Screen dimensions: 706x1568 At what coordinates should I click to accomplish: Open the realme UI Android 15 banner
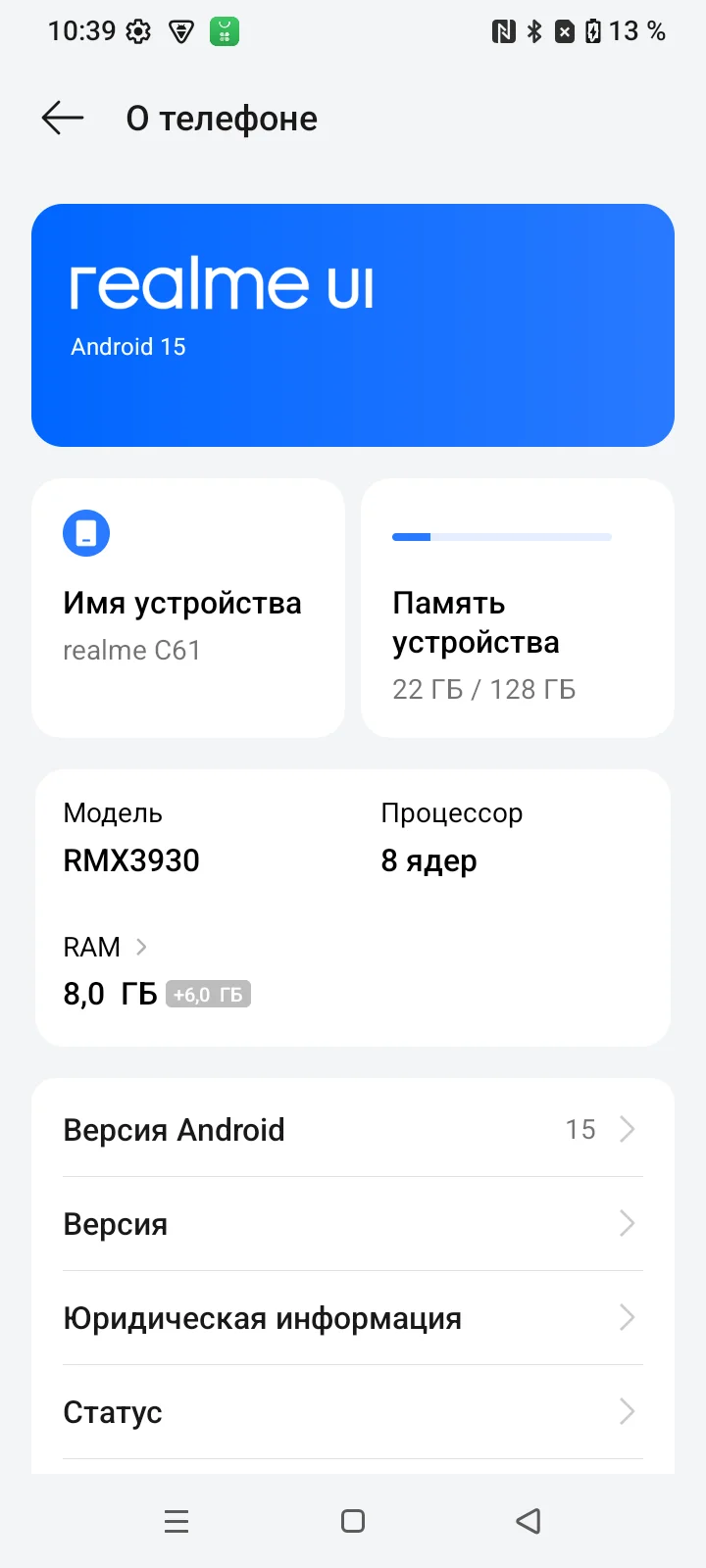pos(353,325)
